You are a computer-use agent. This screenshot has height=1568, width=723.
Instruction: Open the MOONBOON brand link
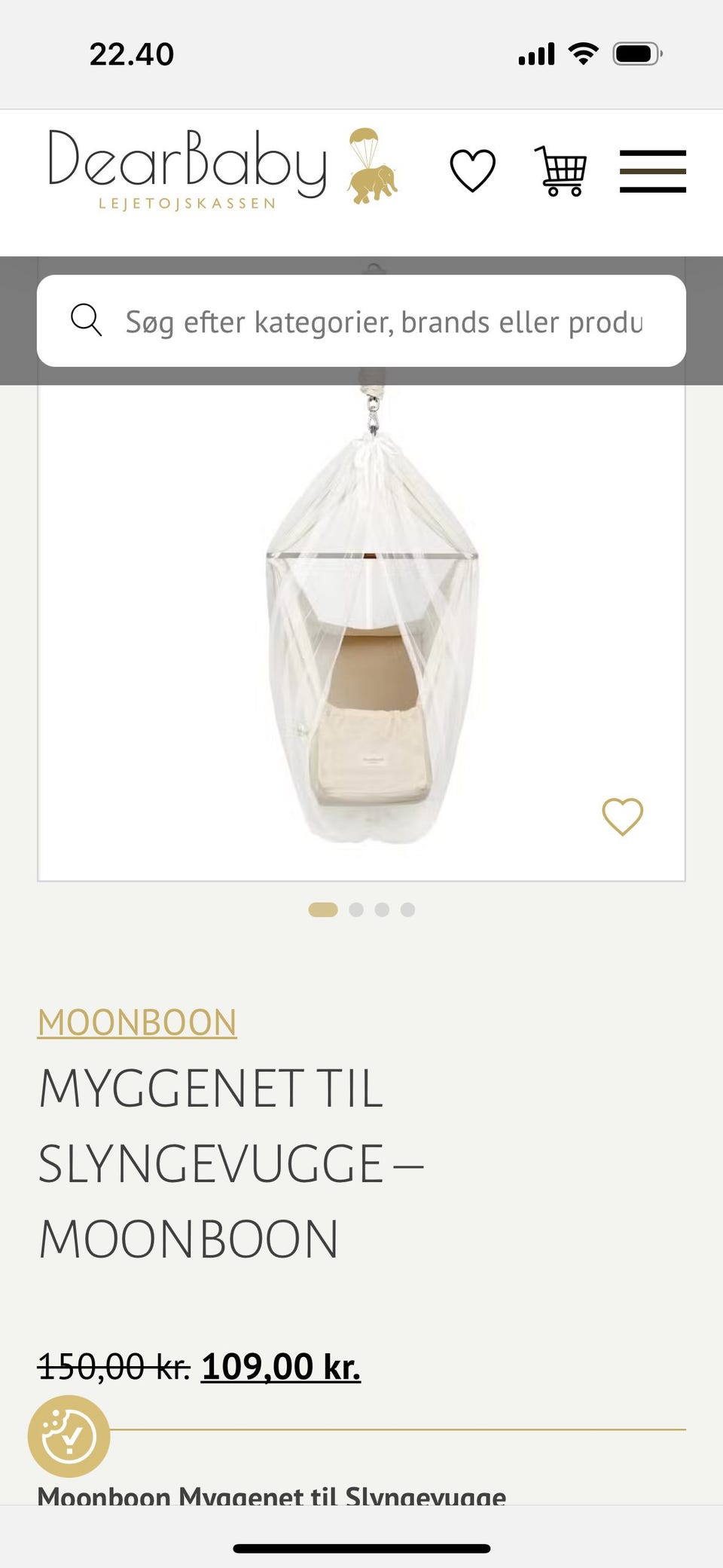coord(137,1022)
